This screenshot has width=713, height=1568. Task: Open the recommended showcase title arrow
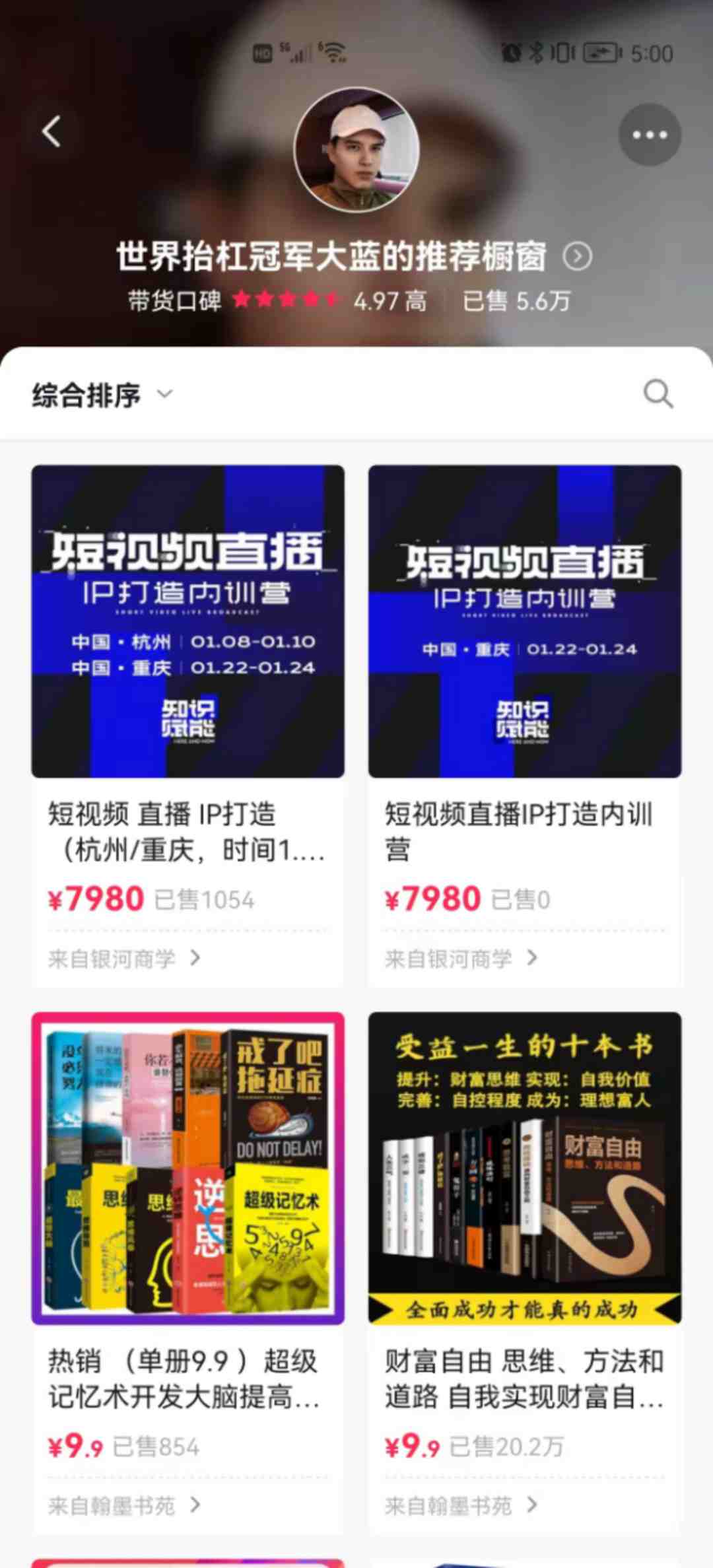tap(577, 257)
